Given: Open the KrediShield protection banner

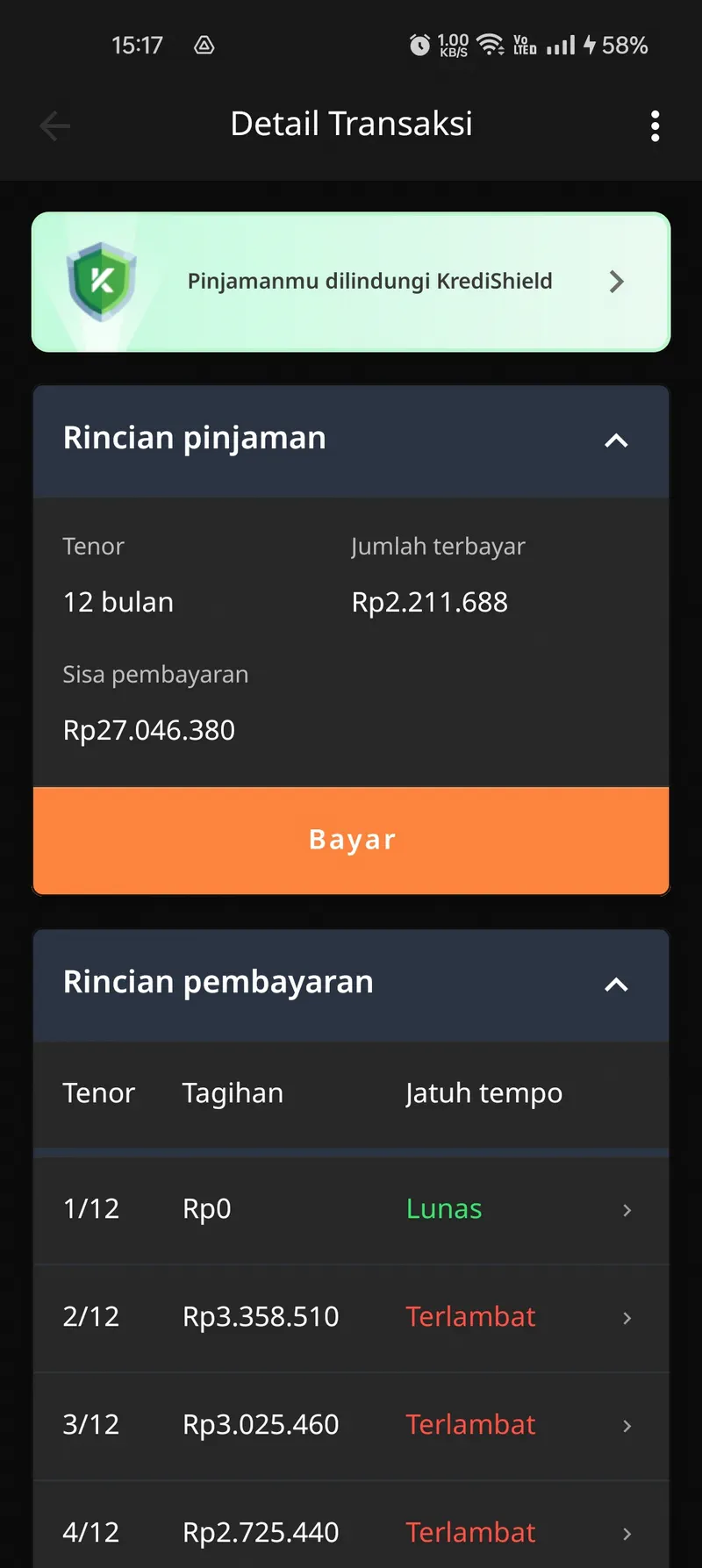Looking at the screenshot, I should [351, 282].
